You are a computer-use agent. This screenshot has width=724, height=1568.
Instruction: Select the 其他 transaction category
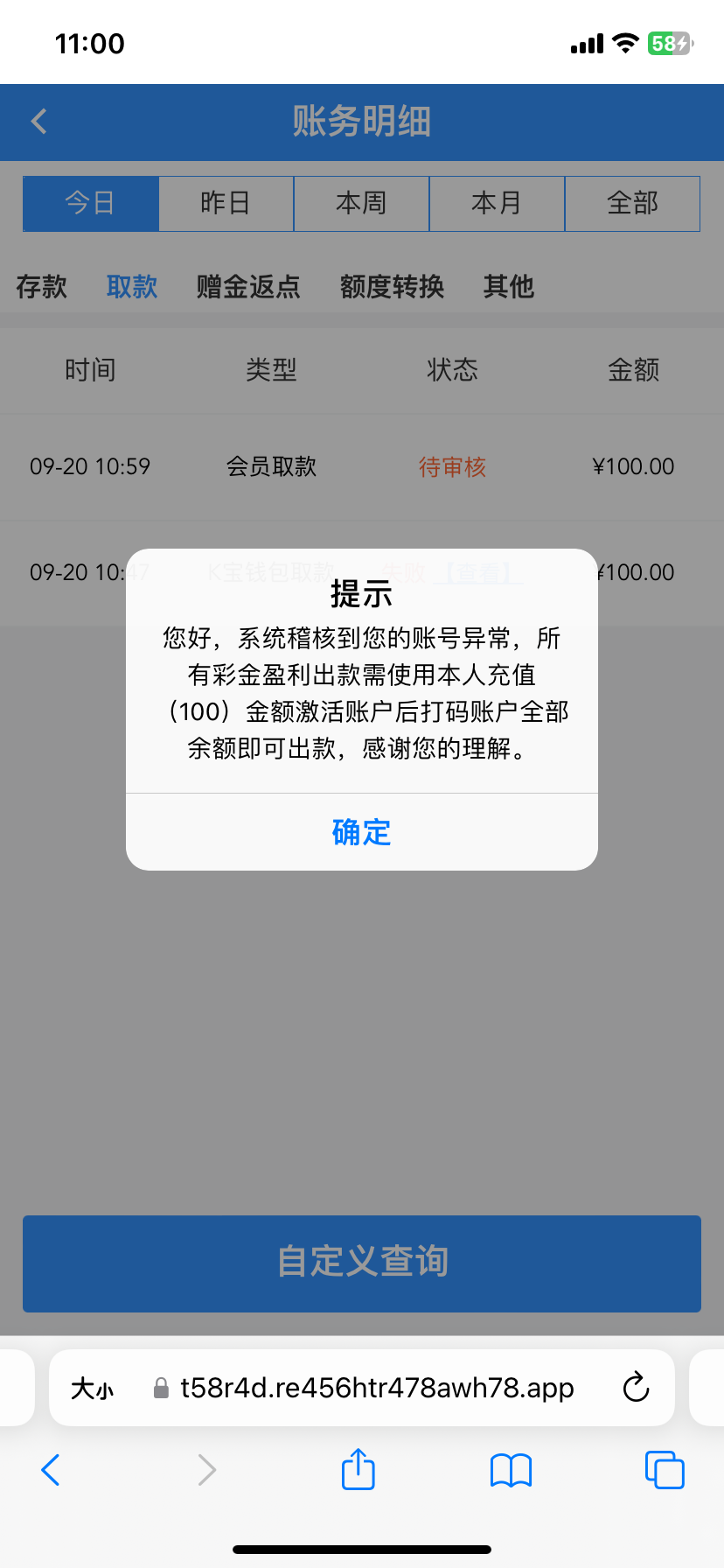click(x=508, y=287)
